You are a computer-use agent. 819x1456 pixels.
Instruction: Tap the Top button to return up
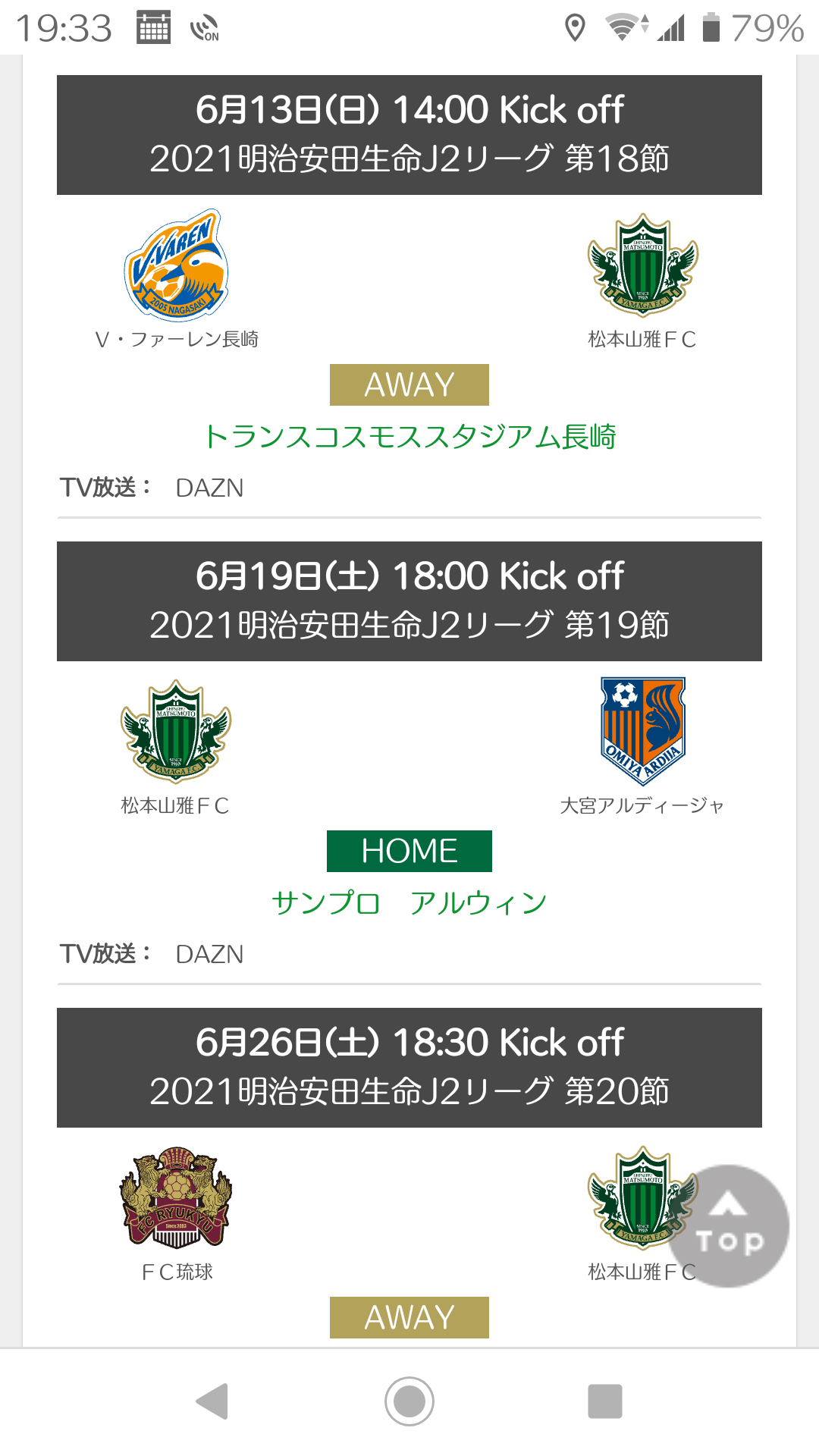pos(729,1226)
